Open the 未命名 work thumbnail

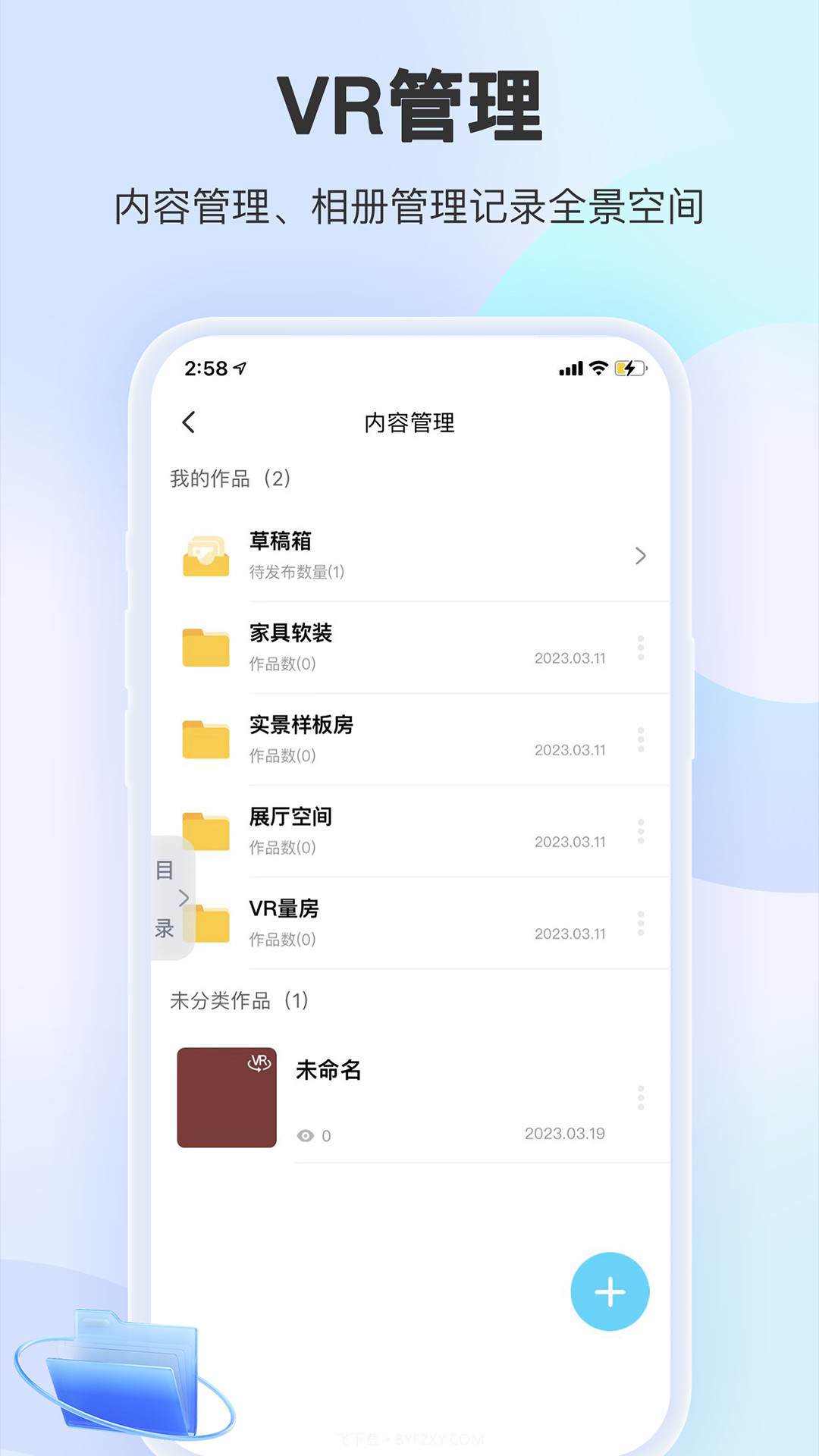click(227, 1097)
